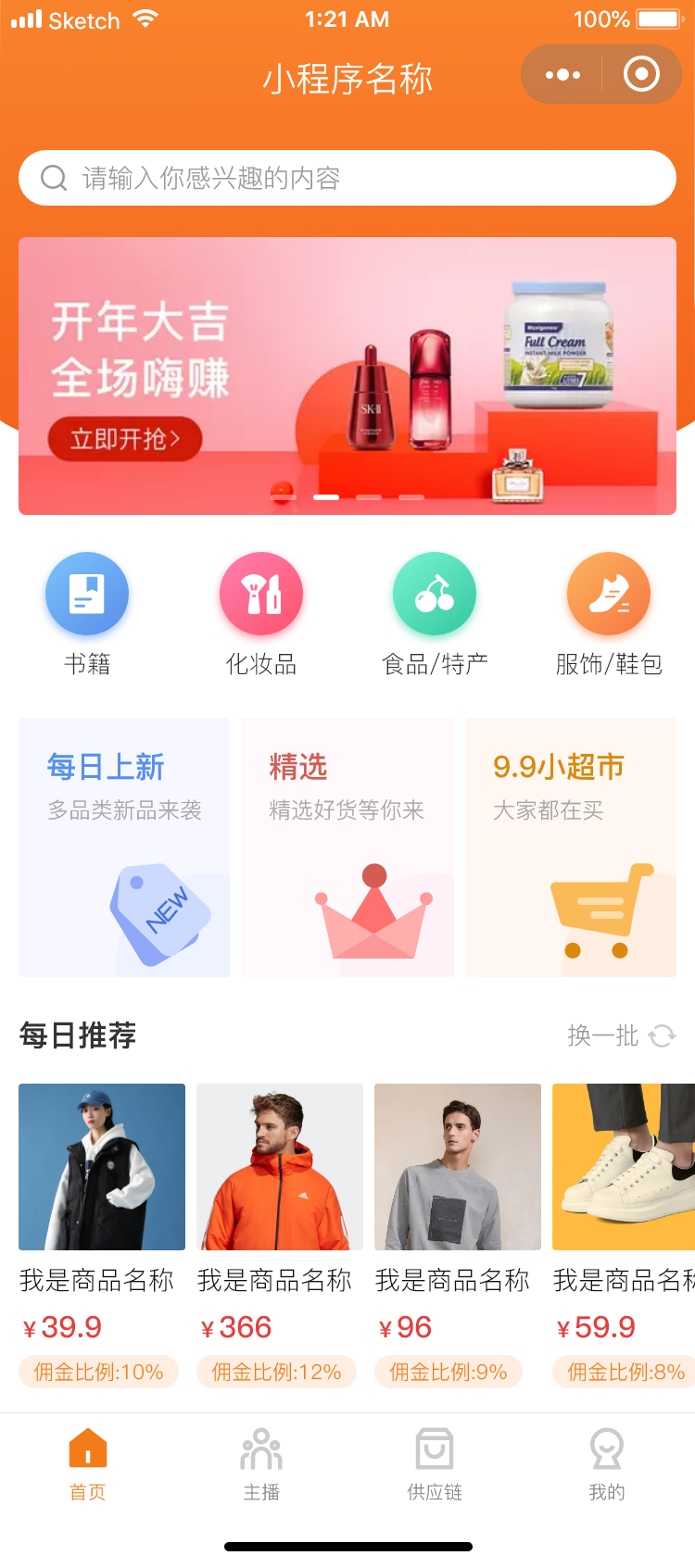Viewport: 695px width, 1568px height.
Task: Refresh recommendations with 换一批
Action: tap(621, 1035)
